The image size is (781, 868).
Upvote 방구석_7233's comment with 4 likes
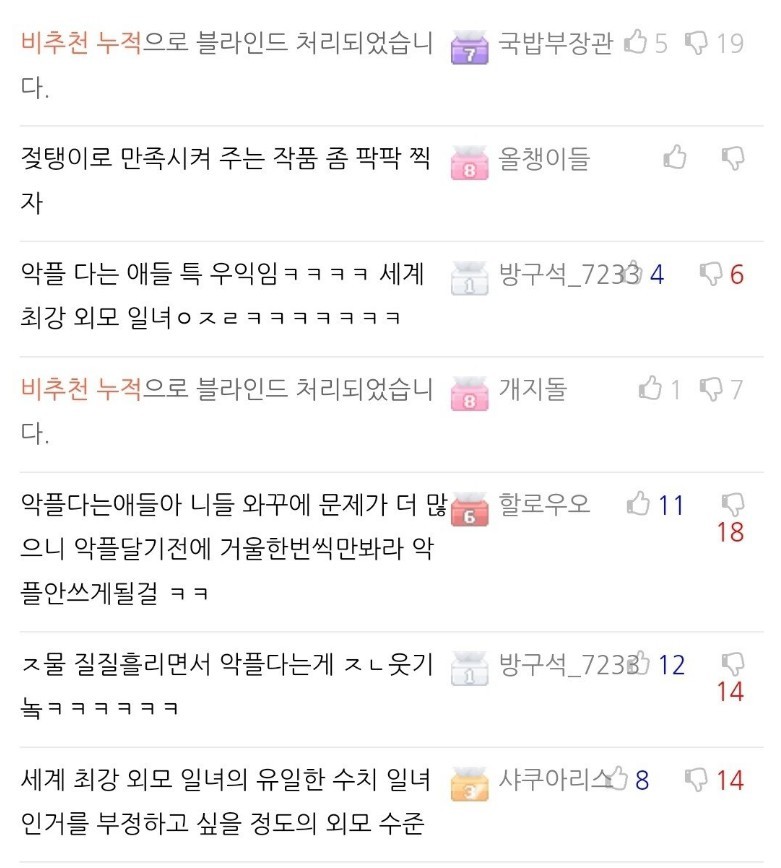[x=632, y=273]
